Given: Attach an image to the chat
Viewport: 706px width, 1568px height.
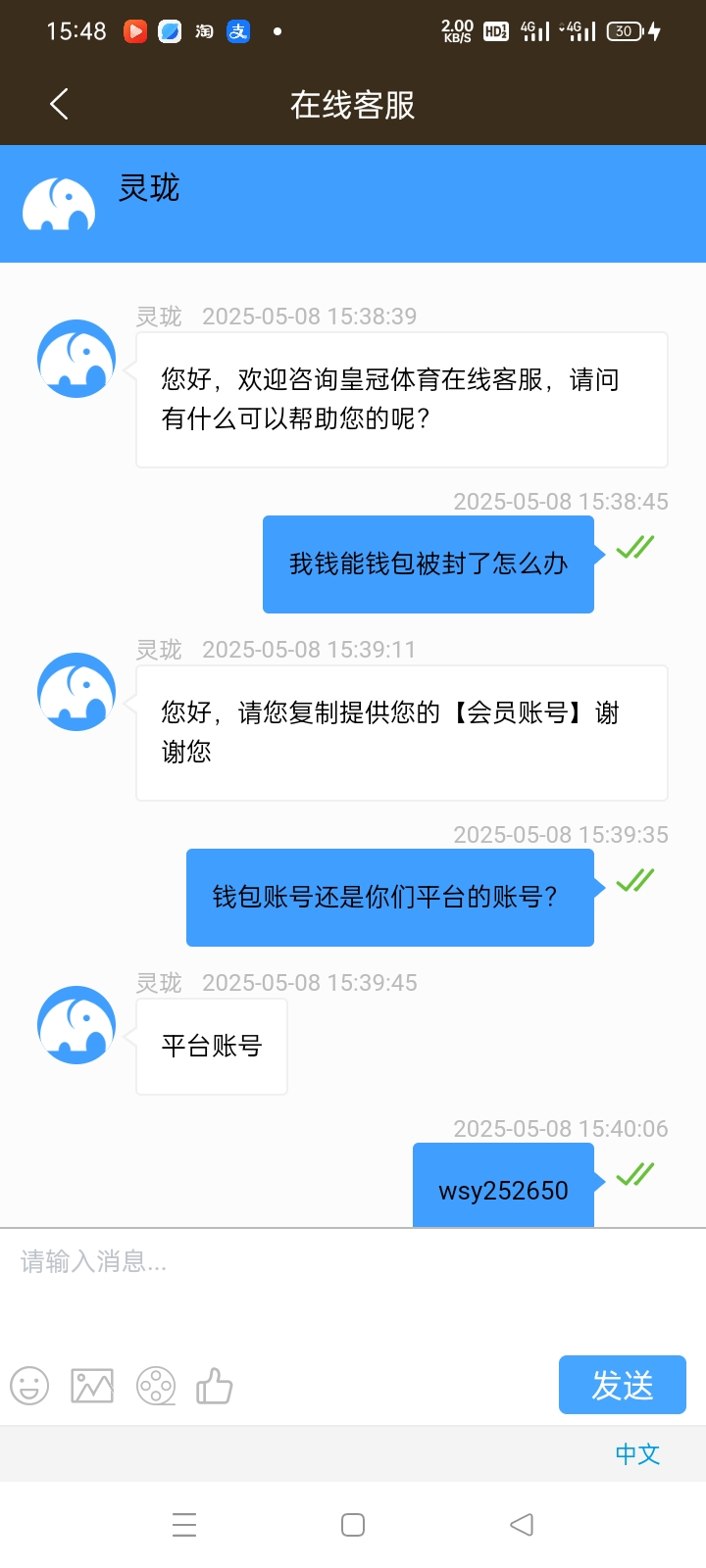Looking at the screenshot, I should [92, 1386].
